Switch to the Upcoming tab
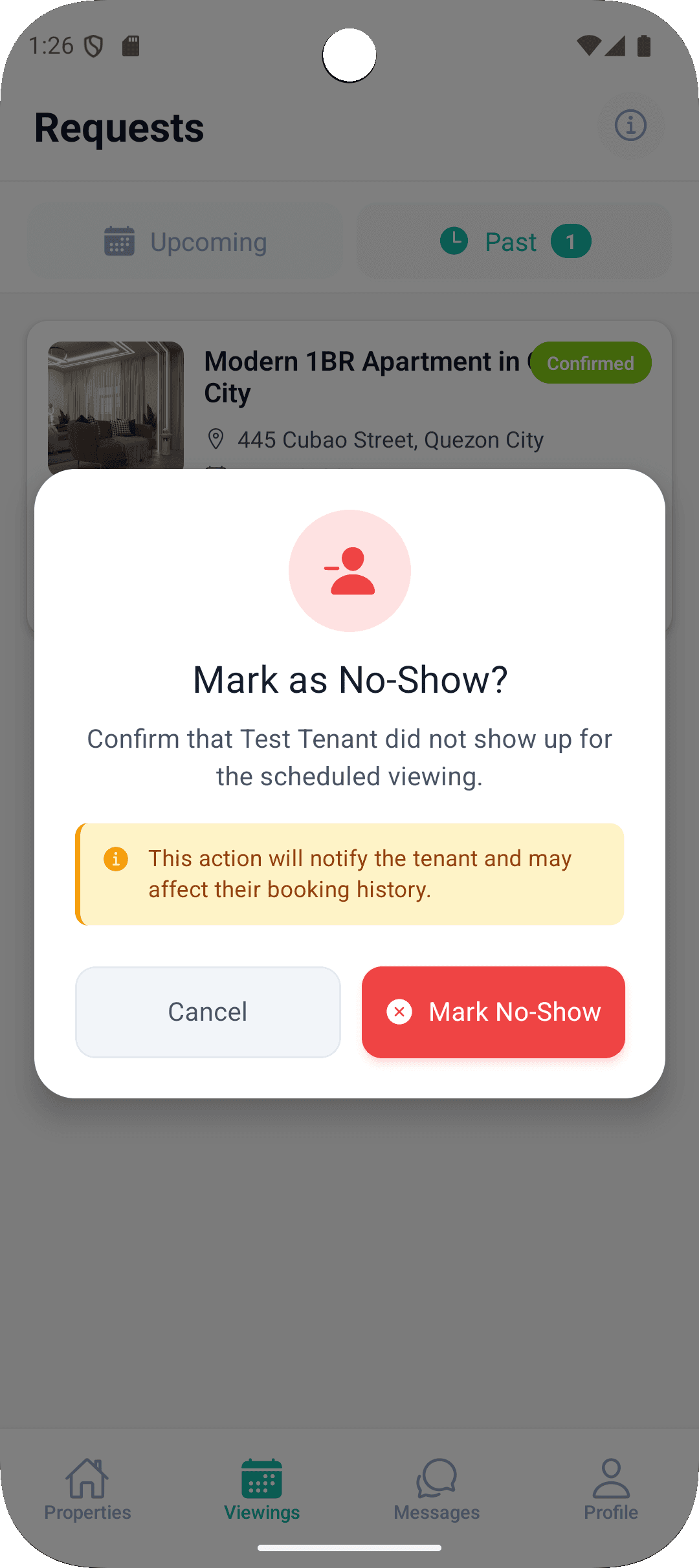This screenshot has height=1568, width=699. [x=184, y=241]
